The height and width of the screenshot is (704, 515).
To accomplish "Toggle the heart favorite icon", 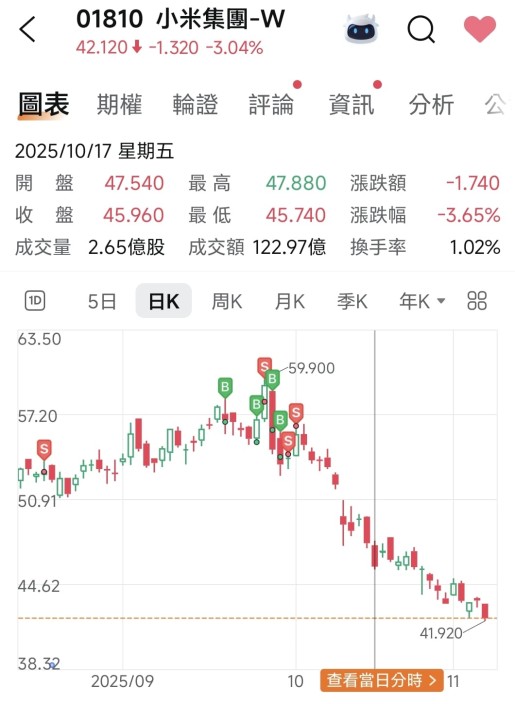I will [x=480, y=29].
